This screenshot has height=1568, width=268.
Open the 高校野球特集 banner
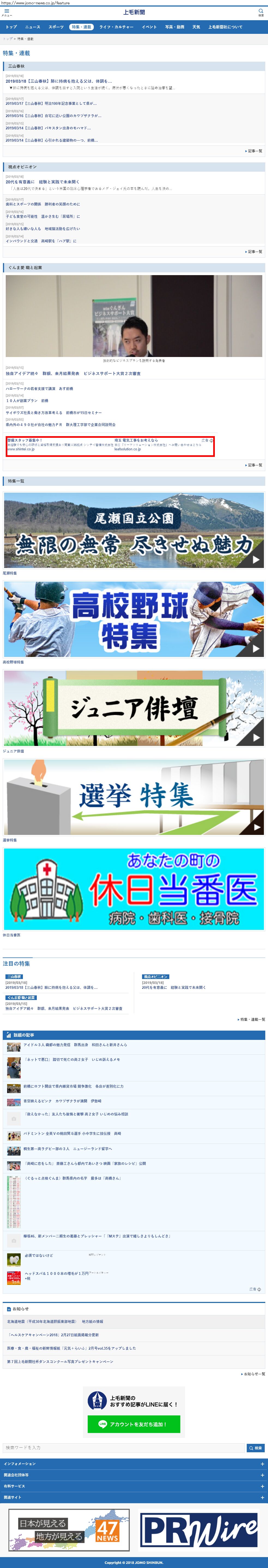[x=134, y=619]
